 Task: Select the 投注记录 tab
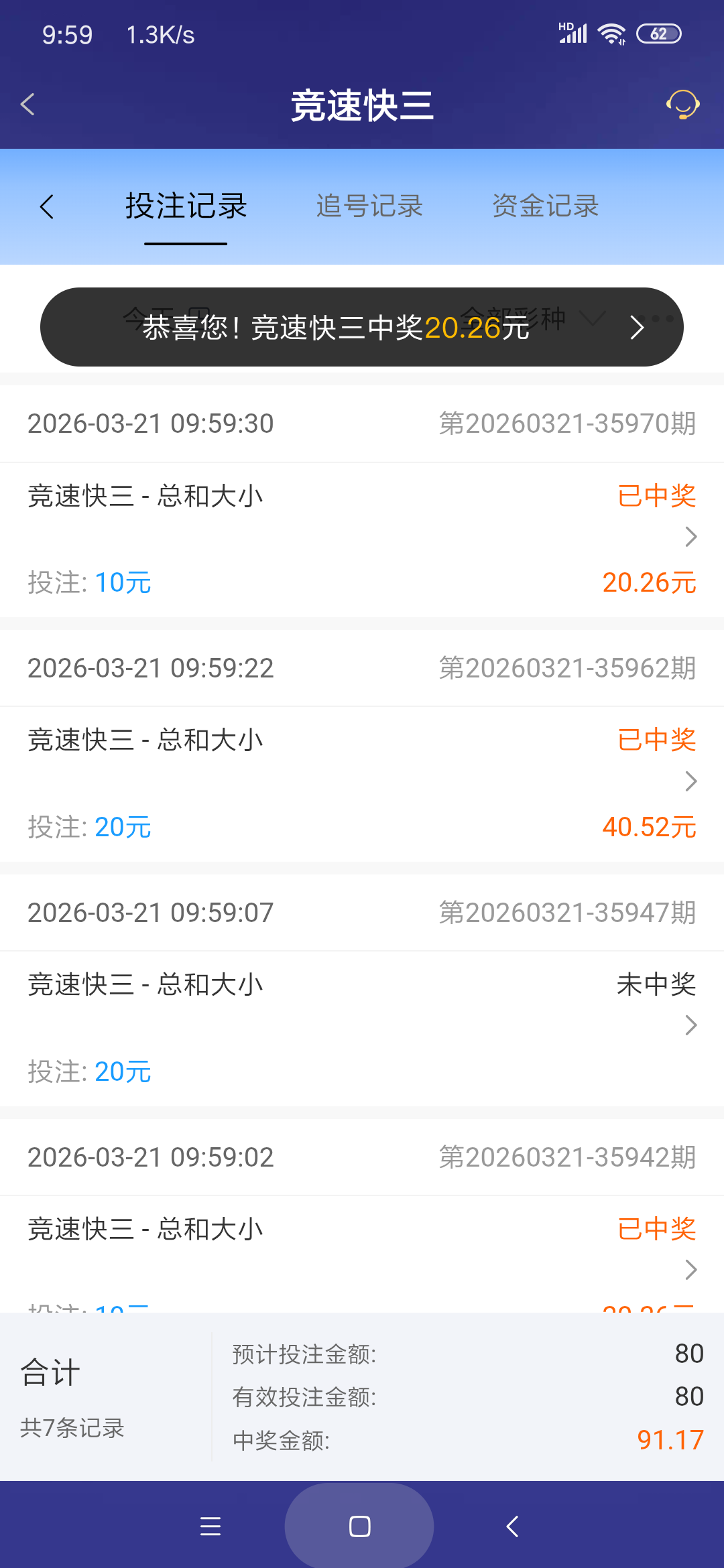coord(186,206)
